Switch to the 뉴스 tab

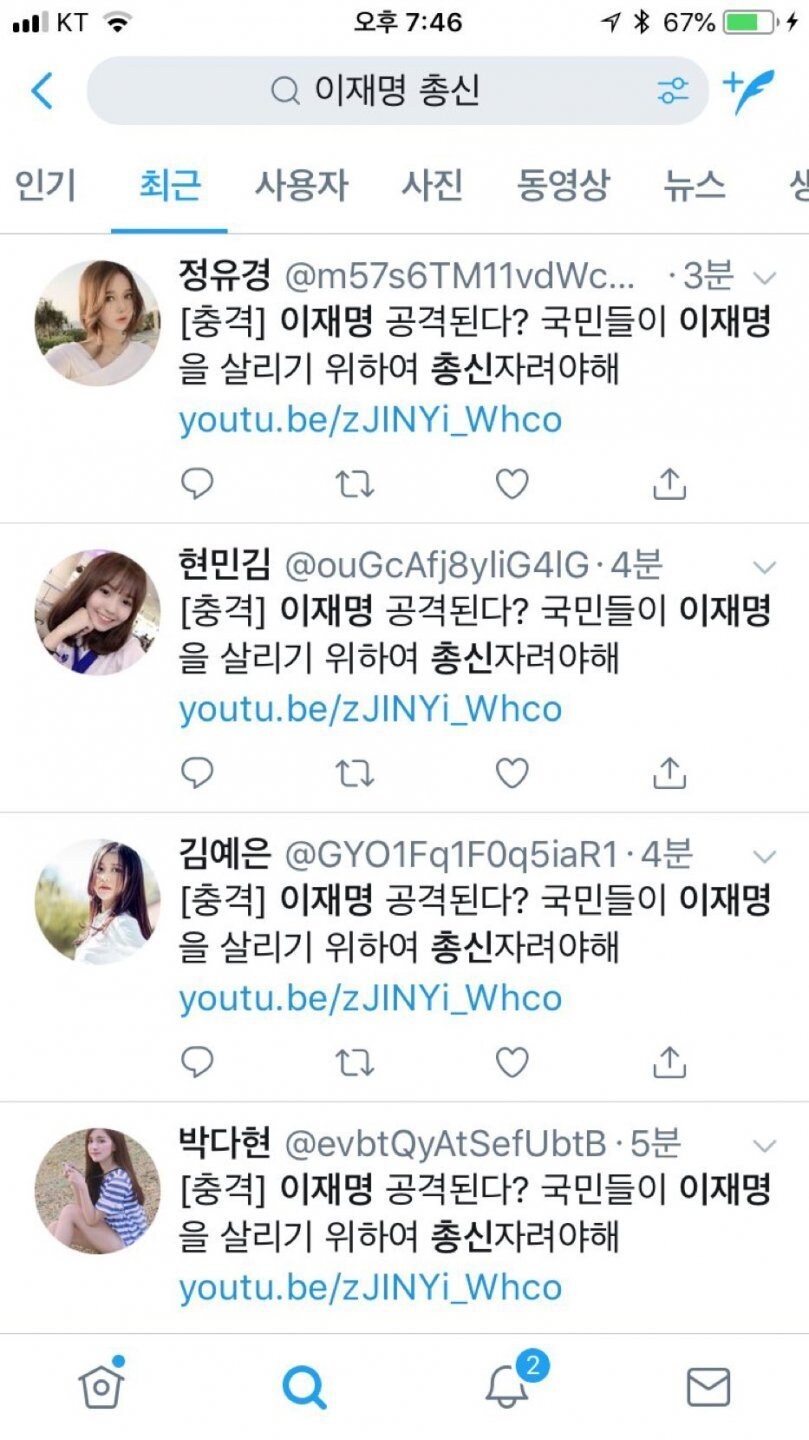click(693, 185)
